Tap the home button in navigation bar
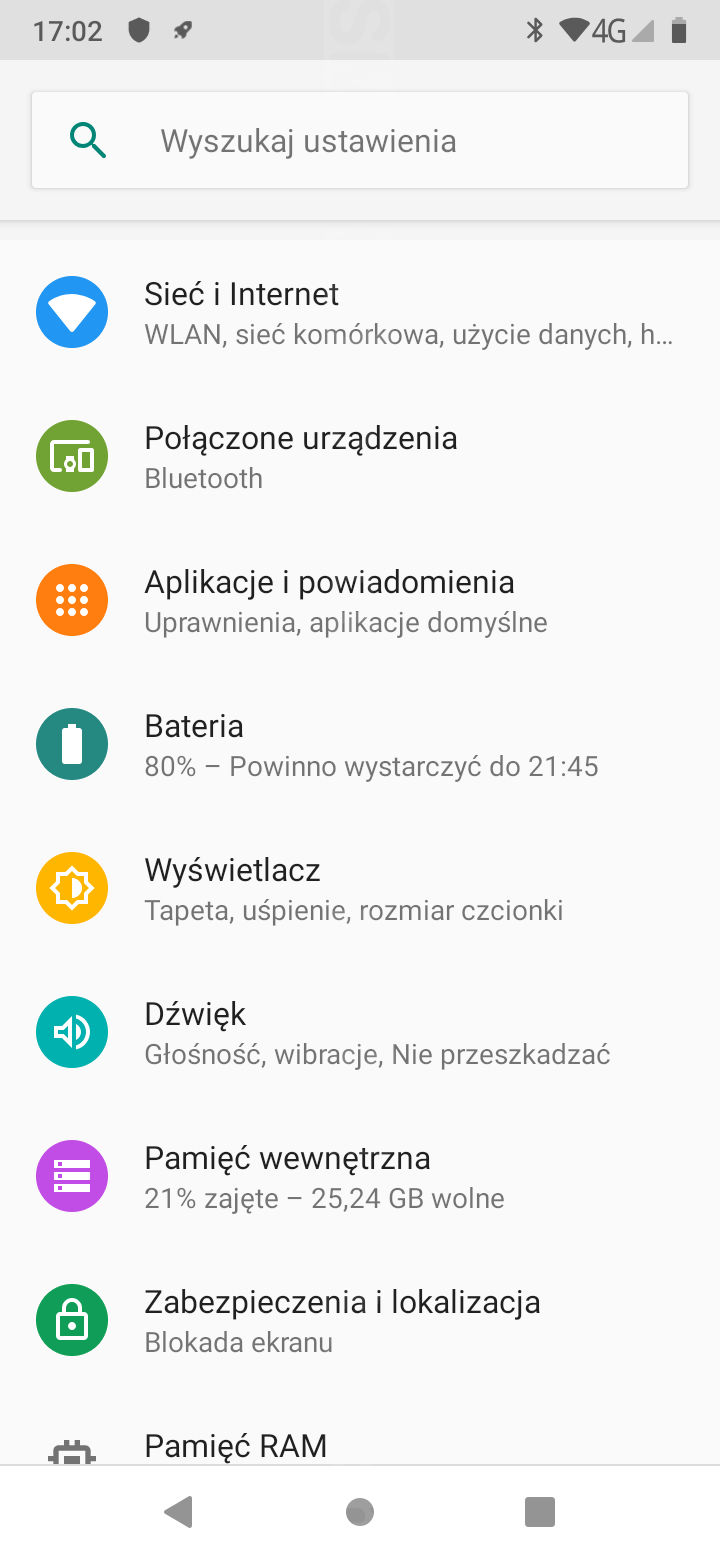The height and width of the screenshot is (1560, 720). click(x=360, y=1512)
